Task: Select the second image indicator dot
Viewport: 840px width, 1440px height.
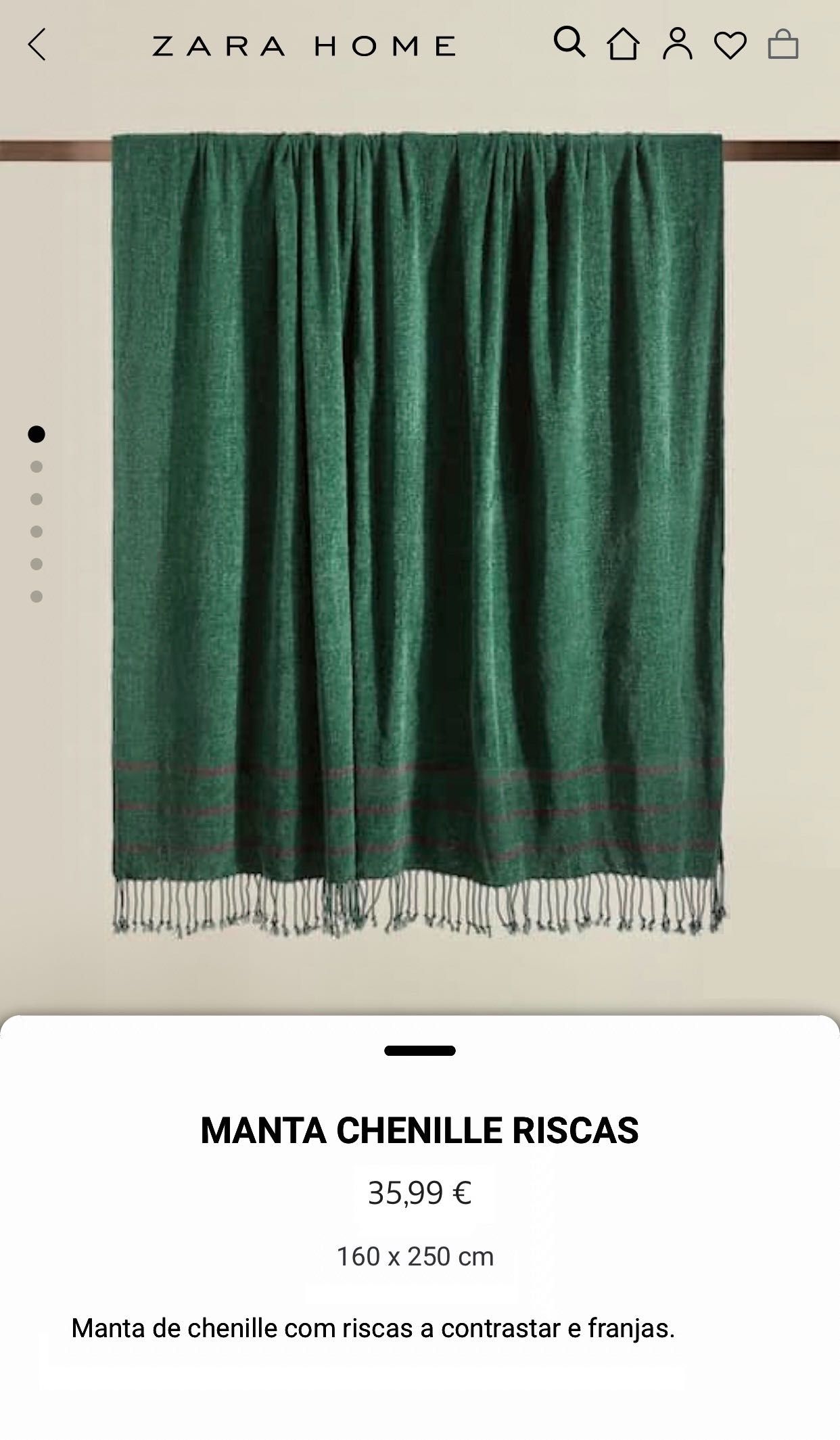Action: pyautogui.click(x=37, y=467)
